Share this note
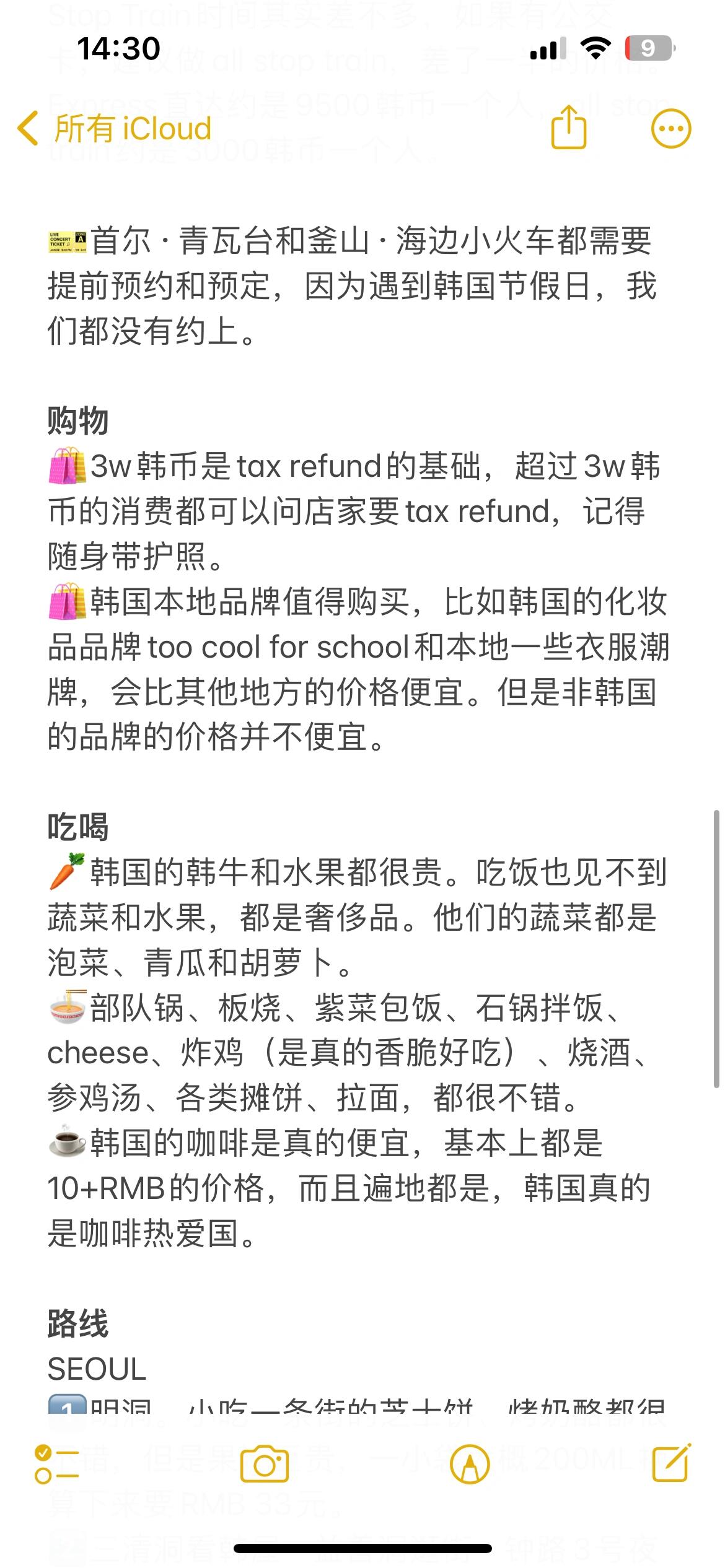Viewport: 725px width, 1568px height. pos(568,128)
